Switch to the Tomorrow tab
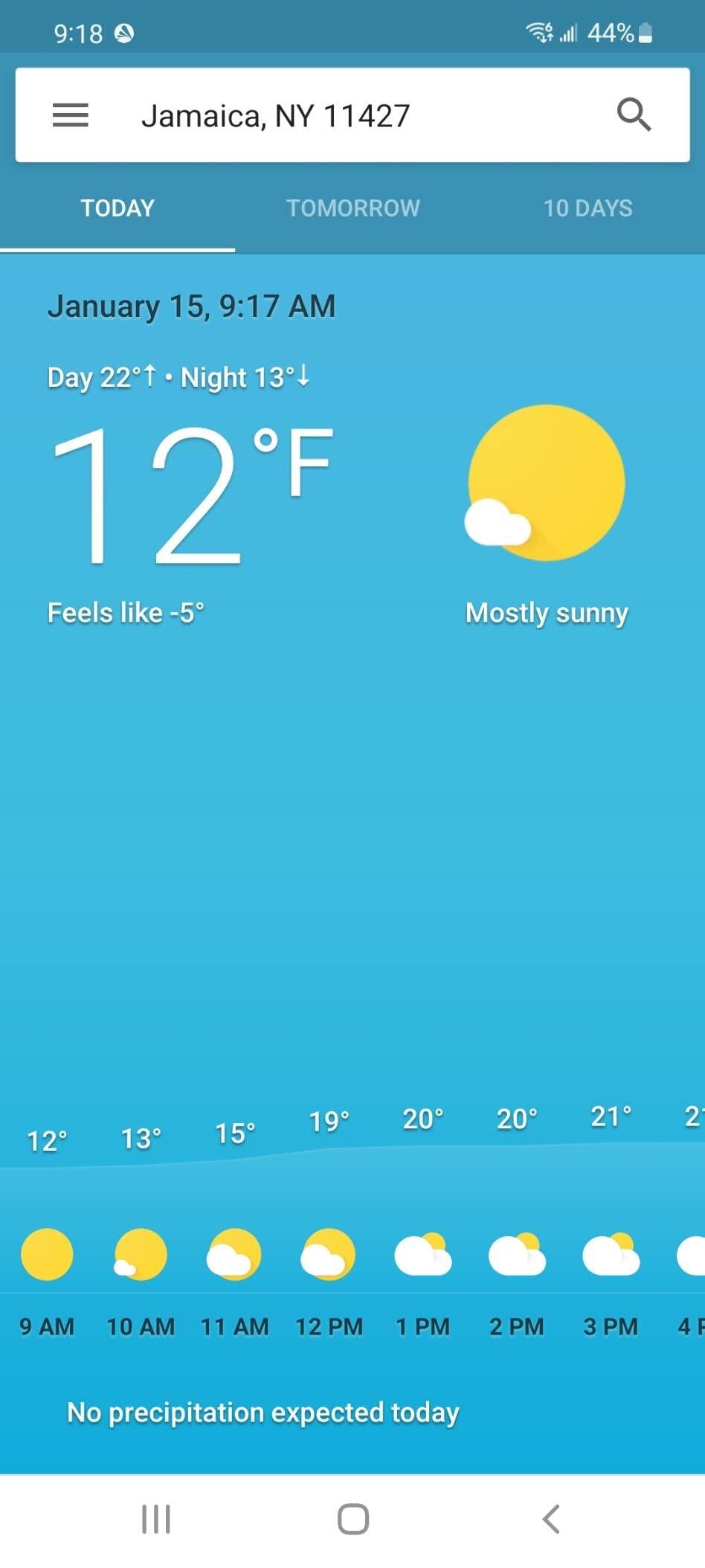 point(353,208)
